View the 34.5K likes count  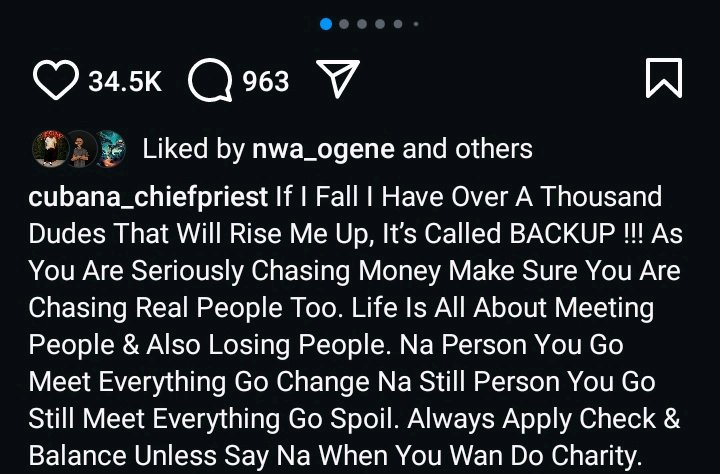[124, 81]
